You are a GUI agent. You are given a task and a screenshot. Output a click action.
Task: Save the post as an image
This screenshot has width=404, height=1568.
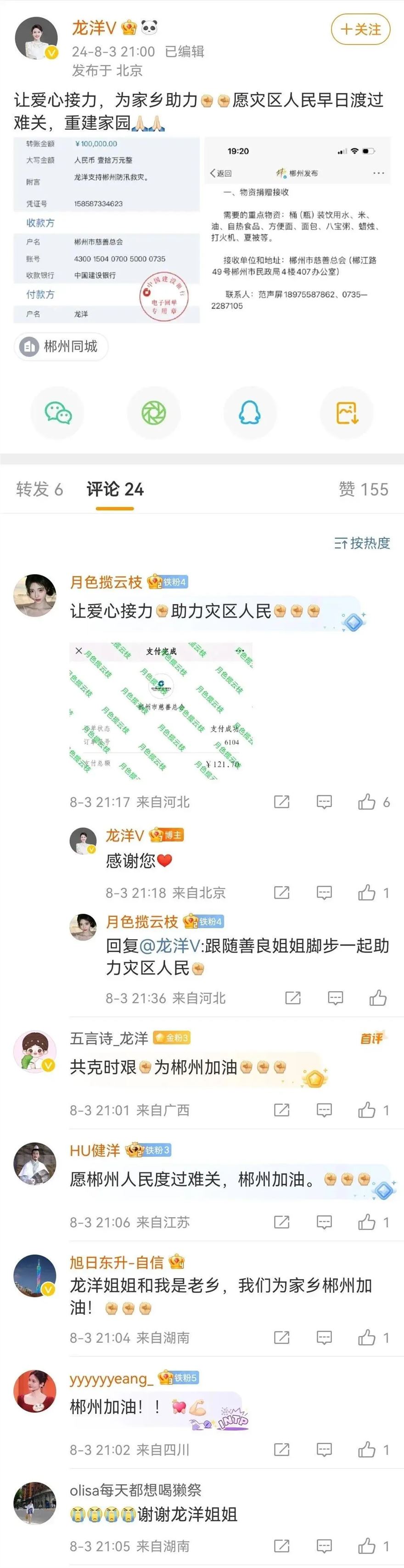point(347,413)
